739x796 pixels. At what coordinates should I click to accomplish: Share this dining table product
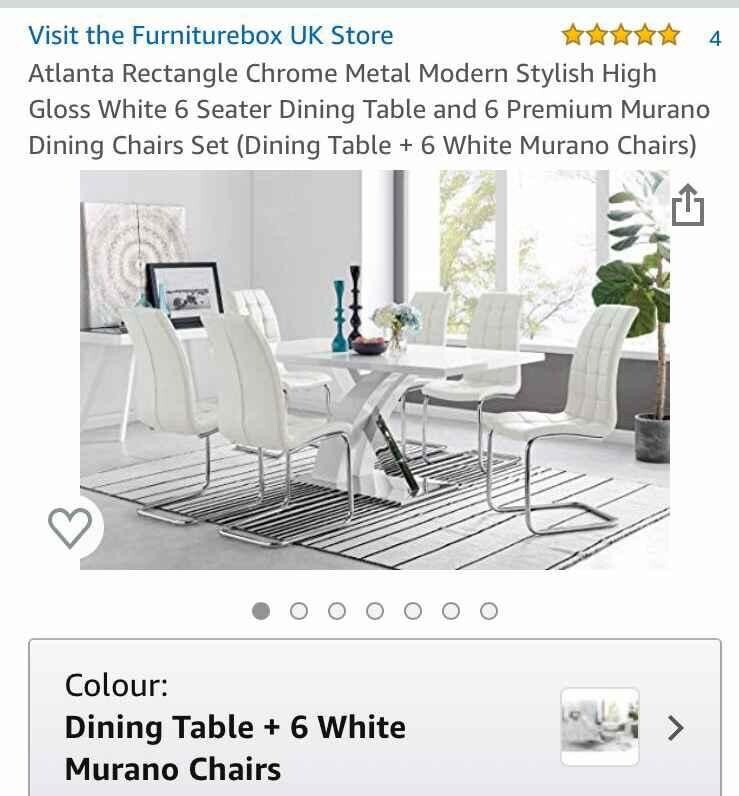click(x=687, y=205)
